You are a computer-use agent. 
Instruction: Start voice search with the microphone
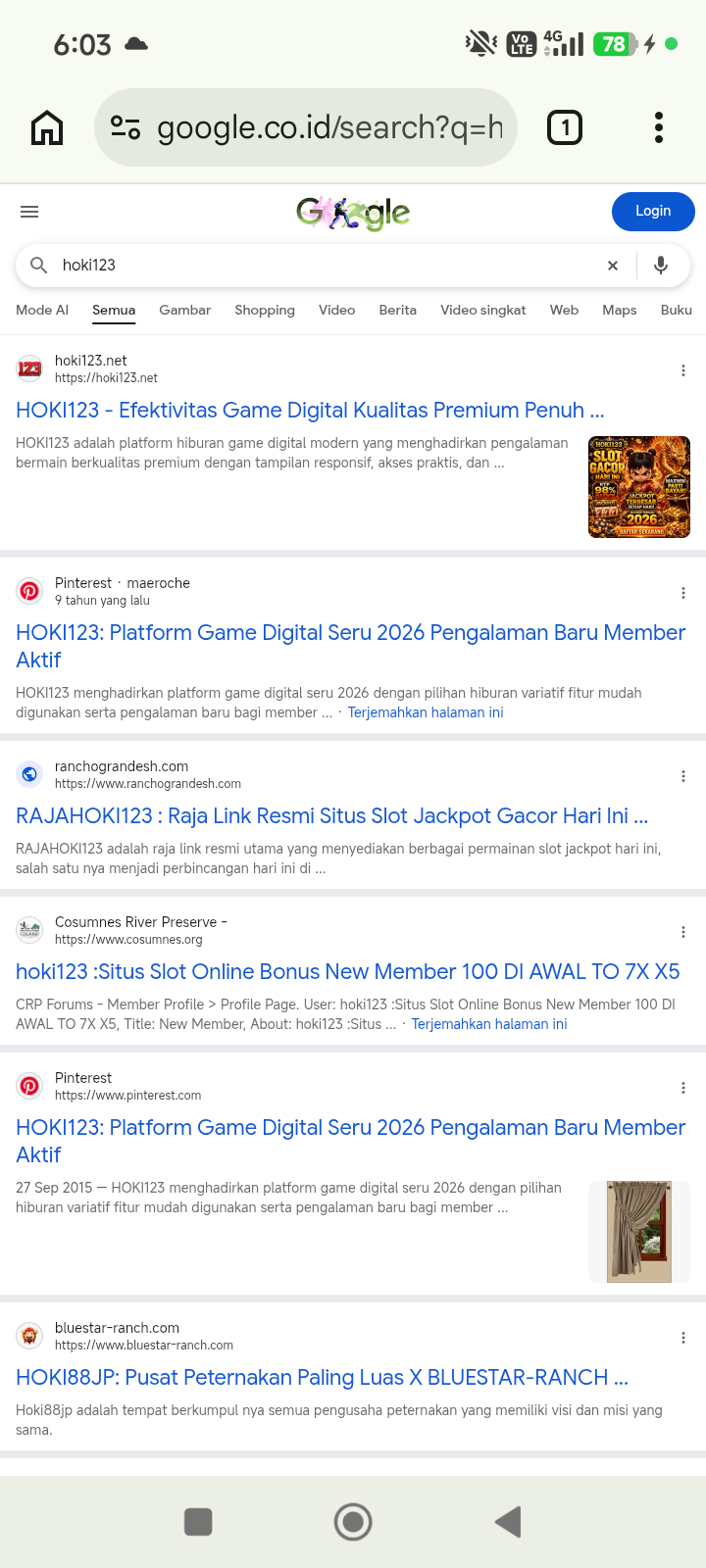[661, 265]
